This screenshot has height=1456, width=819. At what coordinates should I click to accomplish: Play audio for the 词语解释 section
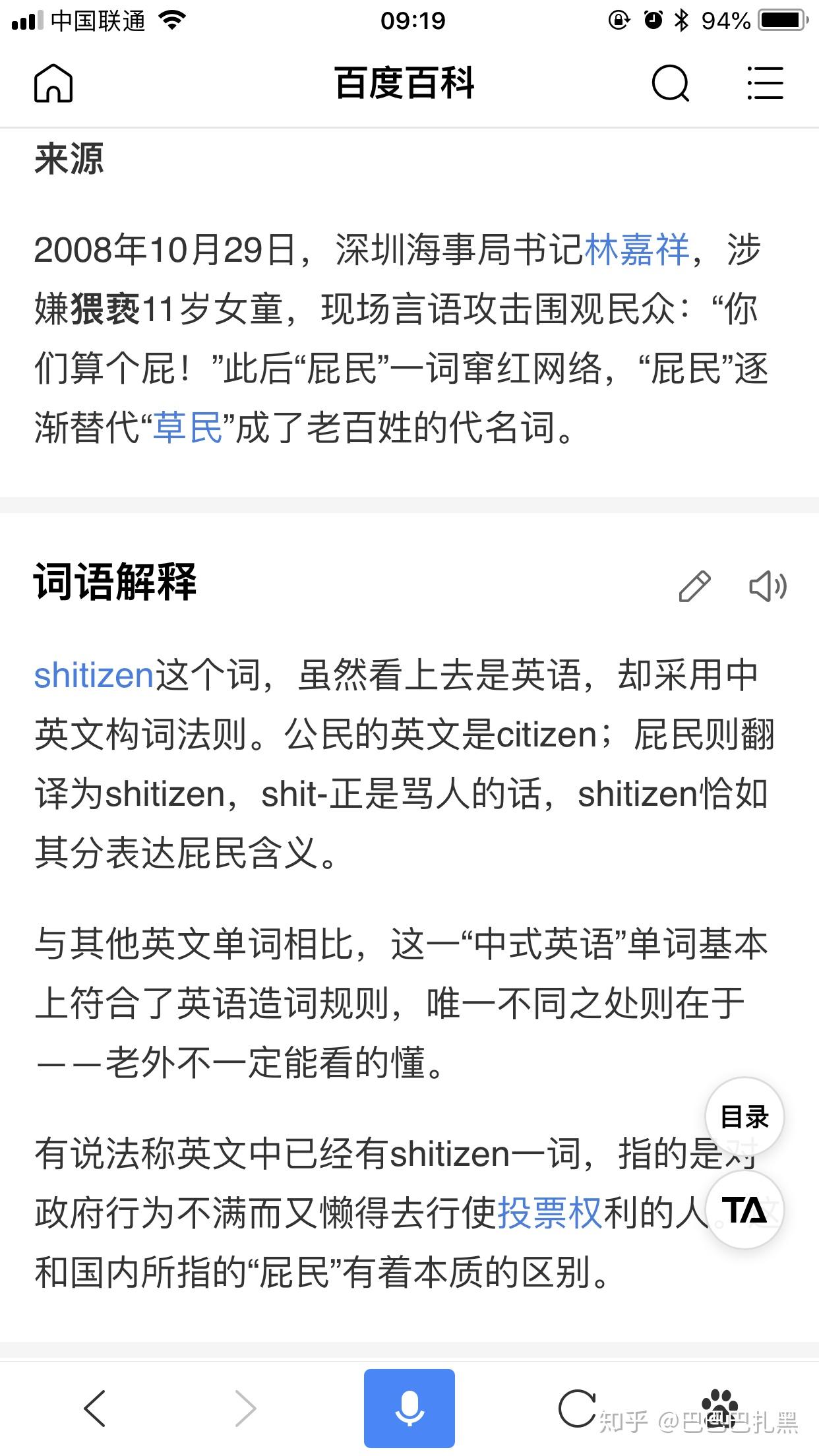[x=768, y=586]
